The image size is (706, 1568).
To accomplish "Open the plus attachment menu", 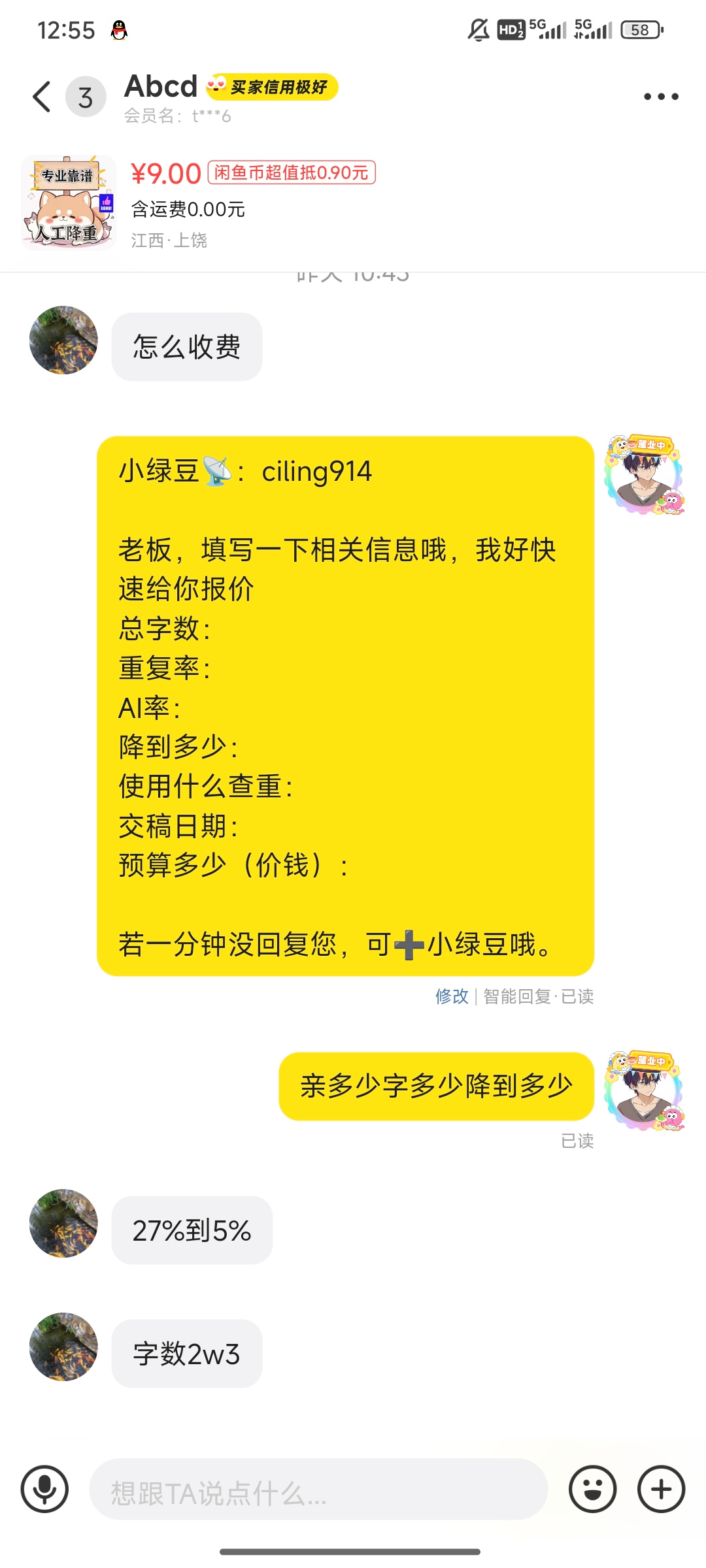I will pos(661,1489).
